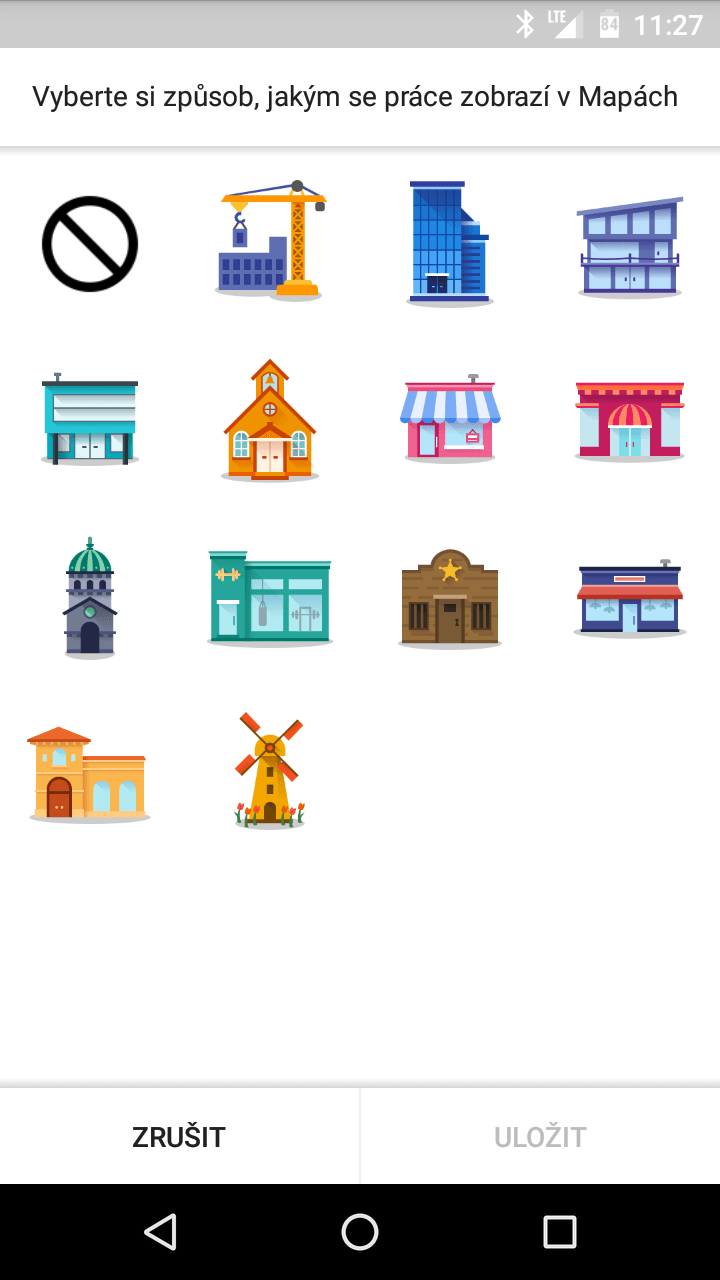Go back with the system back button
The width and height of the screenshot is (720, 1280).
coord(160,1232)
